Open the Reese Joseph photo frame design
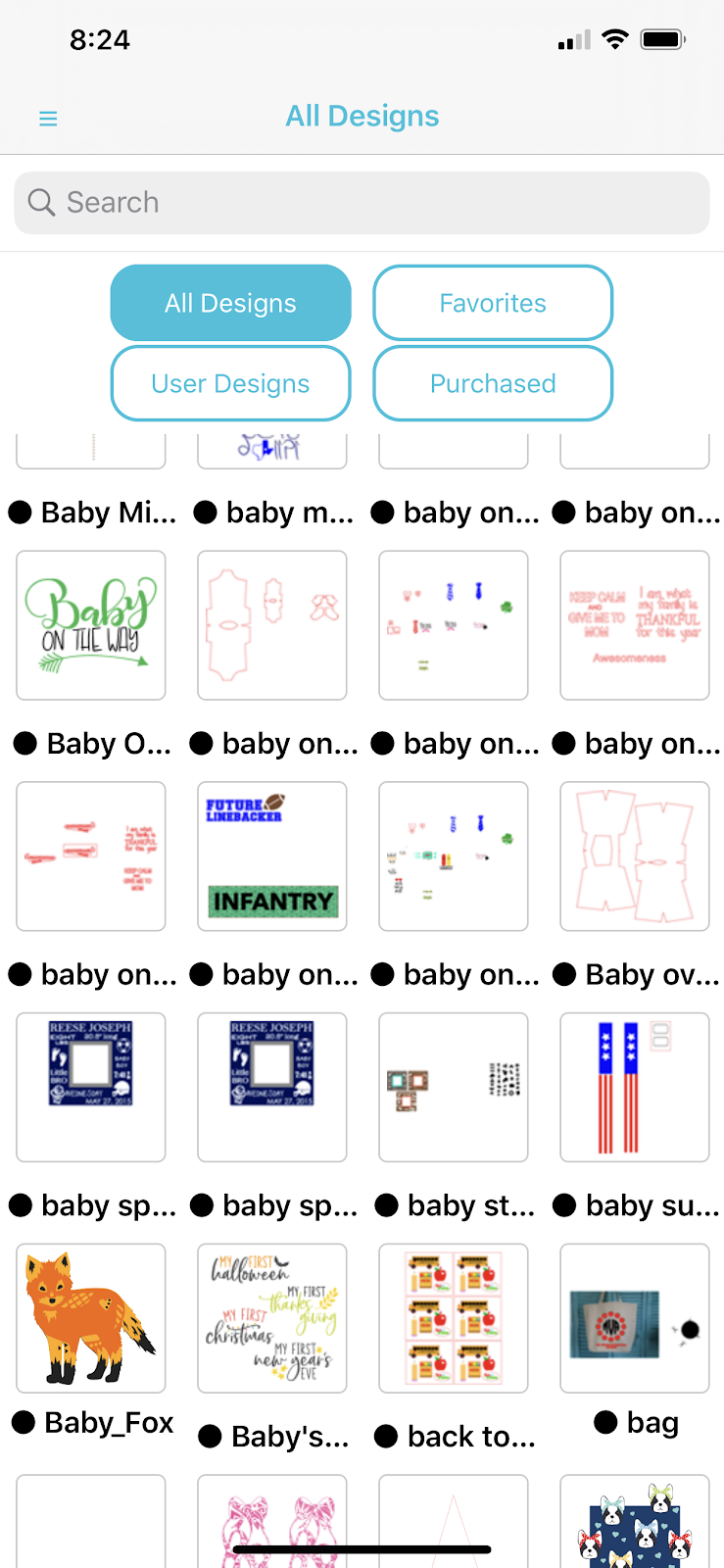Image resolution: width=724 pixels, height=1568 pixels. coord(90,1087)
